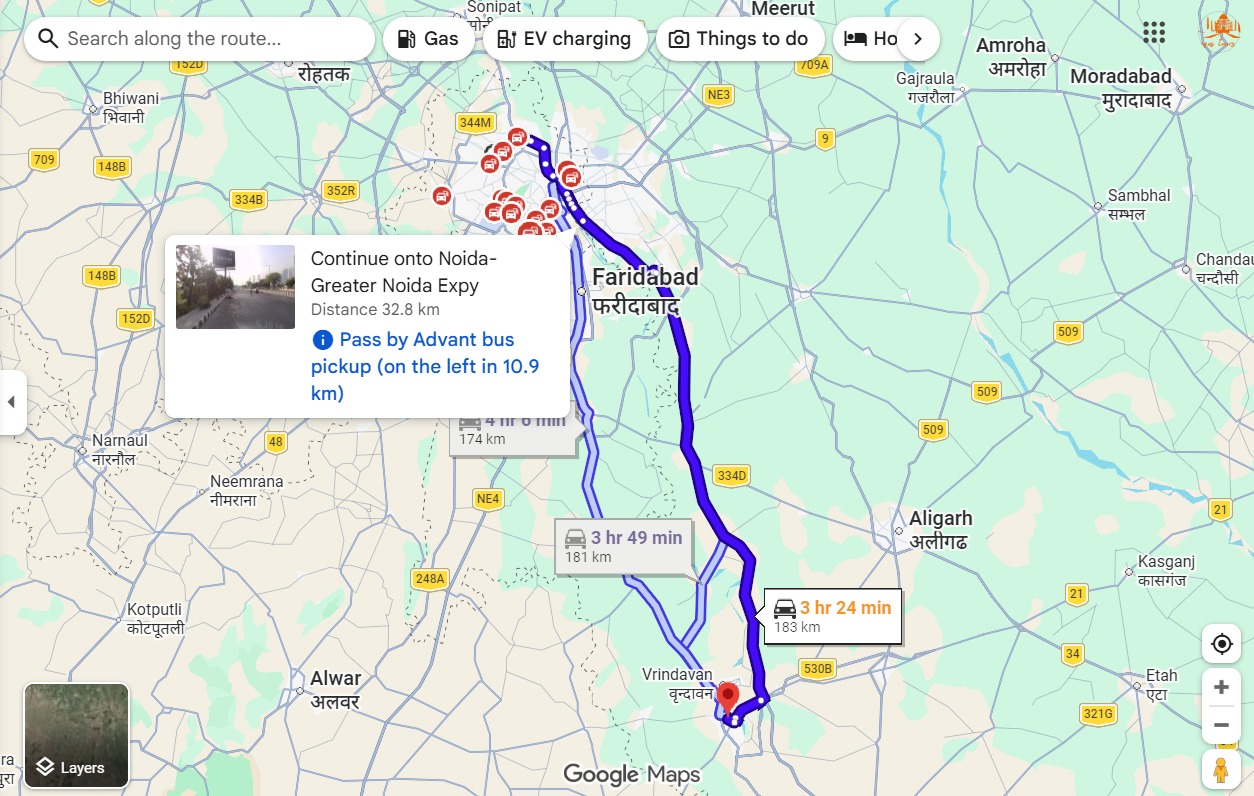Select the EV charging chip
Image resolution: width=1254 pixels, height=796 pixels.
(564, 39)
